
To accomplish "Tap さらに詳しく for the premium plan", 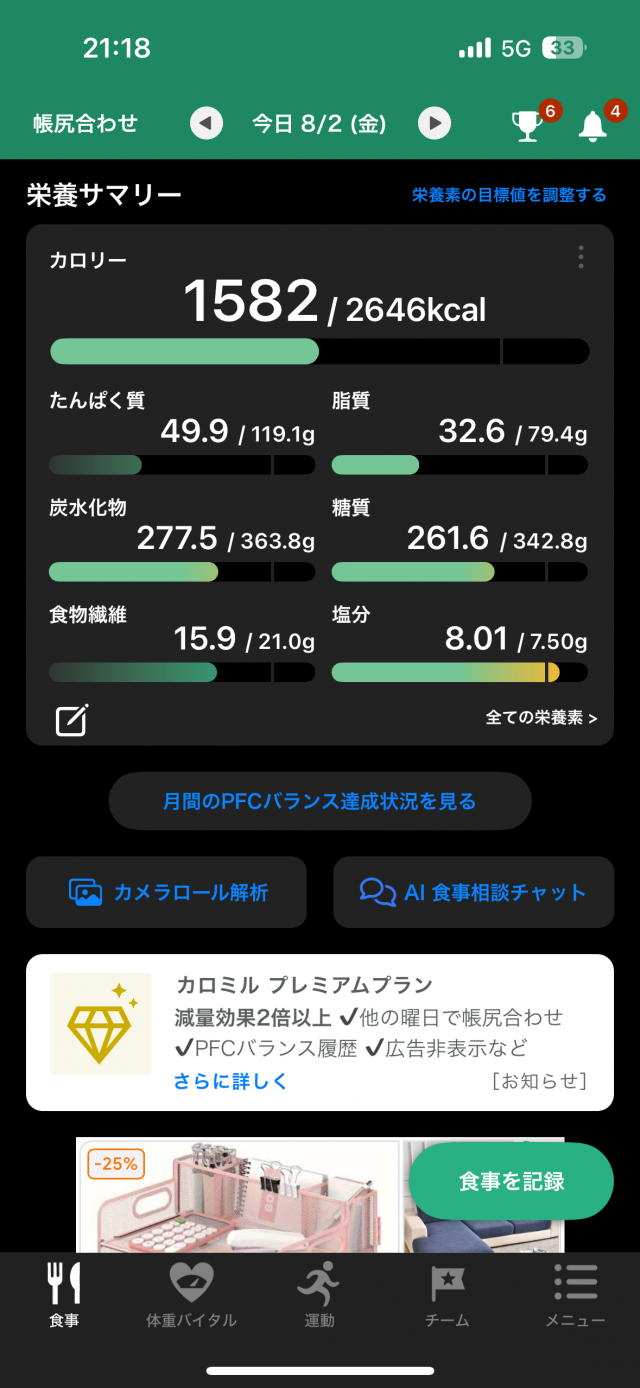I will (231, 1081).
